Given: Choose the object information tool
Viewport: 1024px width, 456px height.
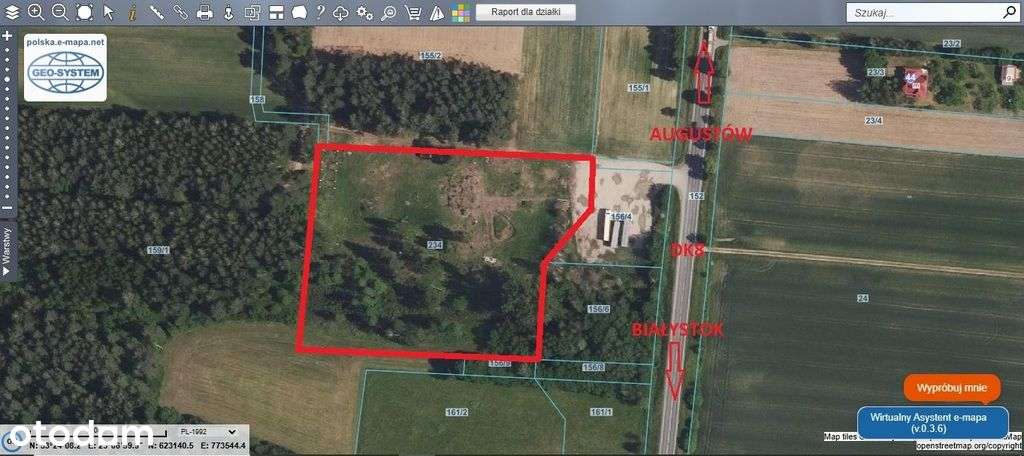Looking at the screenshot, I should (x=132, y=12).
